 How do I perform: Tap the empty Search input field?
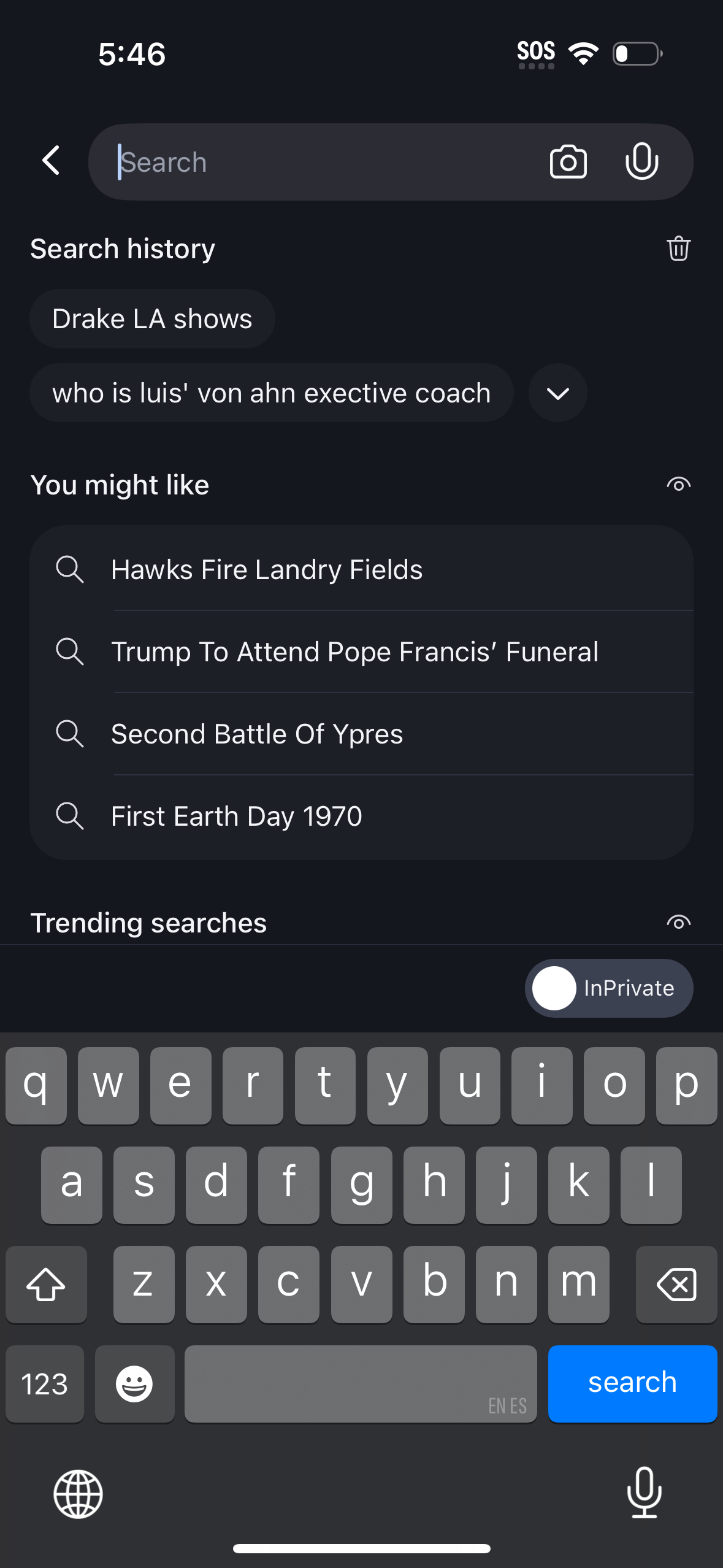[x=307, y=161]
